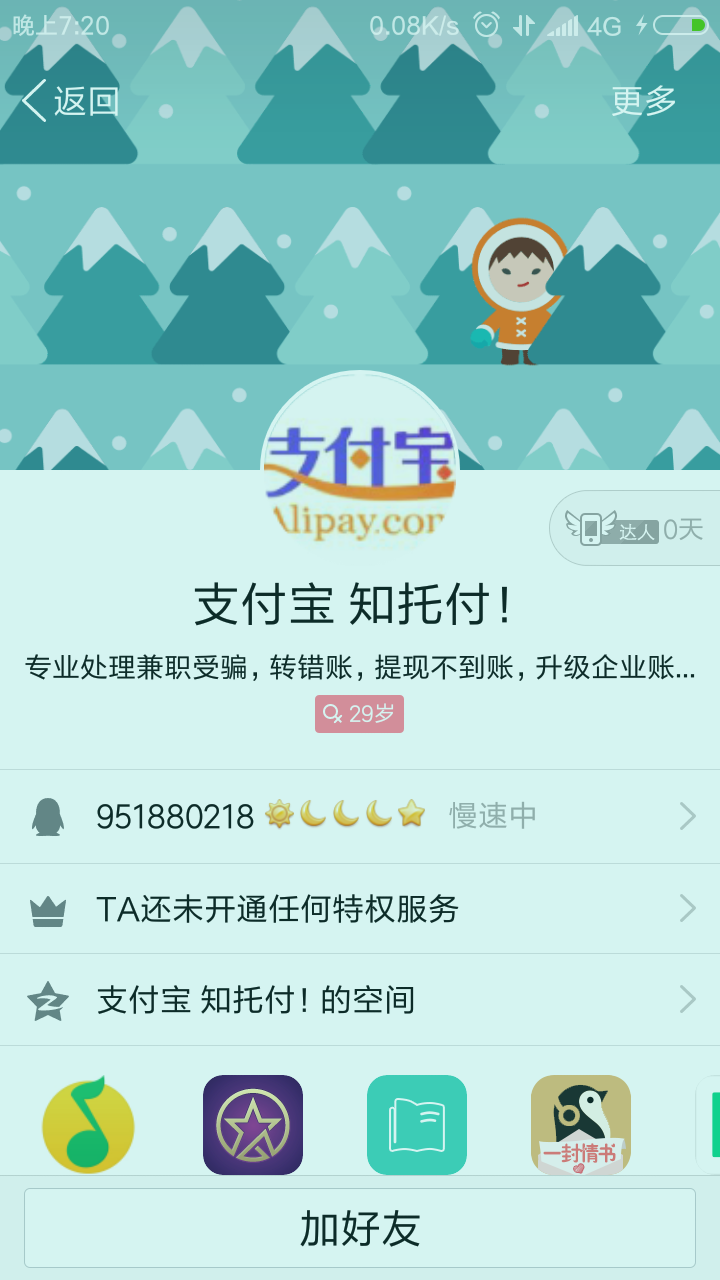Tap the 返回 back button
Image resolution: width=720 pixels, height=1280 pixels.
coord(70,101)
